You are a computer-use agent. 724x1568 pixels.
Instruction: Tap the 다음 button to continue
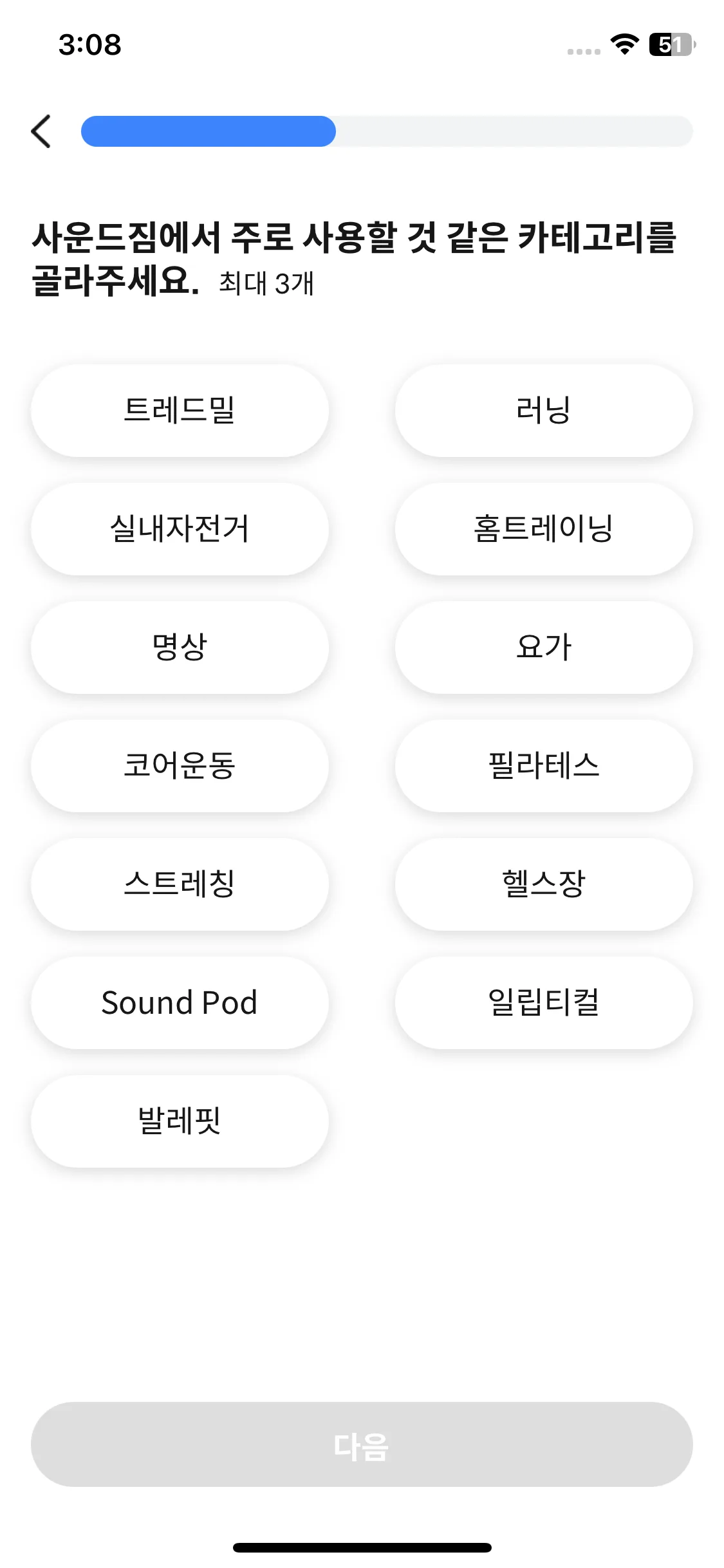[x=362, y=1444]
